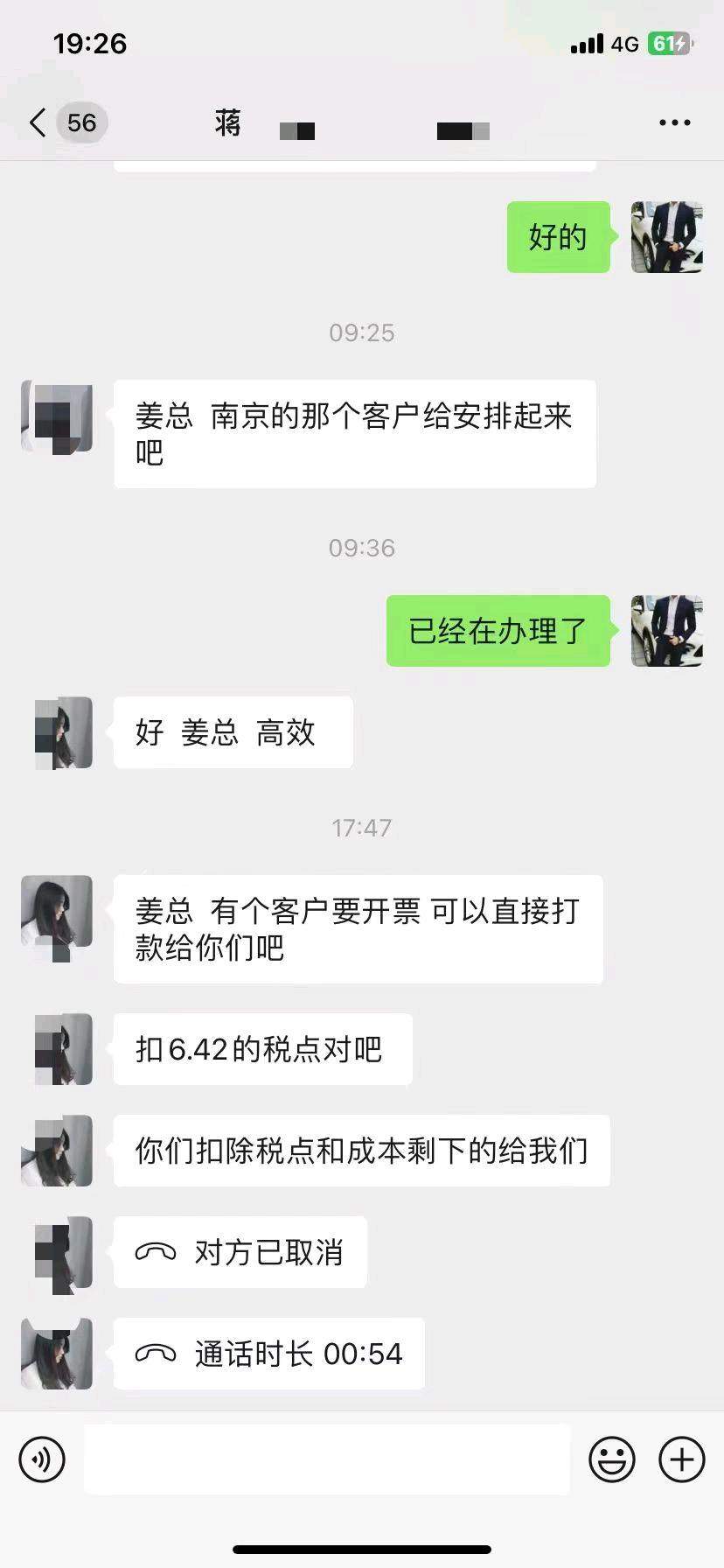724x1568 pixels.
Task: Tap the 09:25 timestamp label
Action: point(361,332)
